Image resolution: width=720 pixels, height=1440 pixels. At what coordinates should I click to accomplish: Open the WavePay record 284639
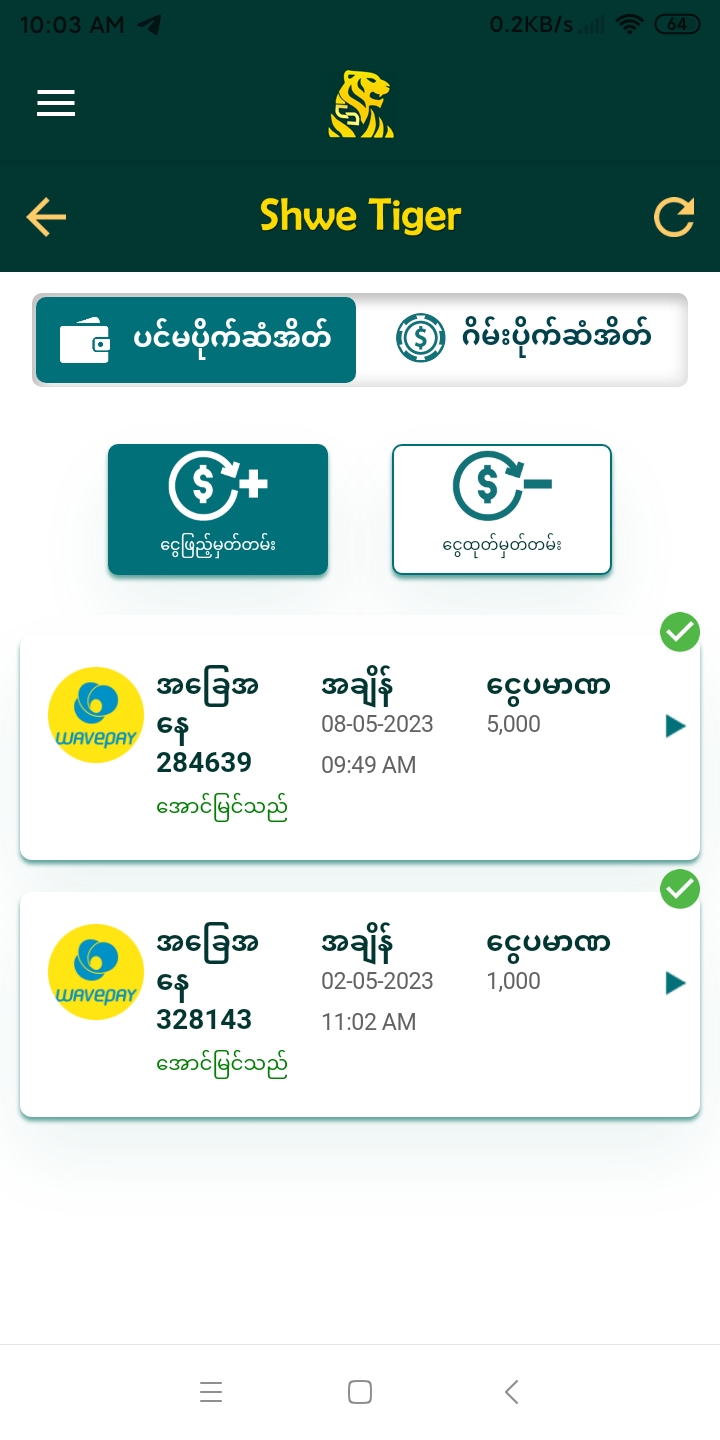(360, 746)
